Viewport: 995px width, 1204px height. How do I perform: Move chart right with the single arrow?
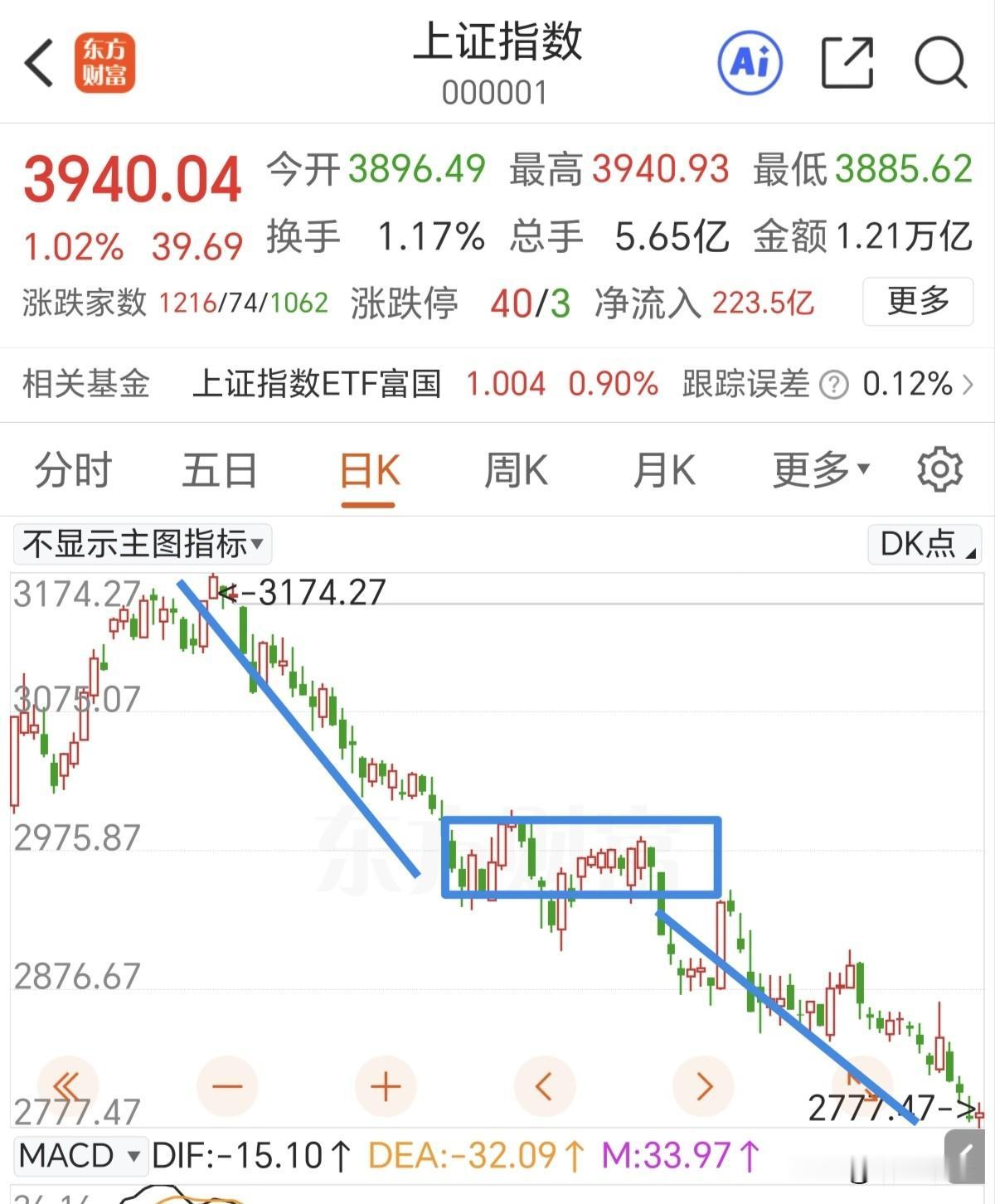[704, 1086]
